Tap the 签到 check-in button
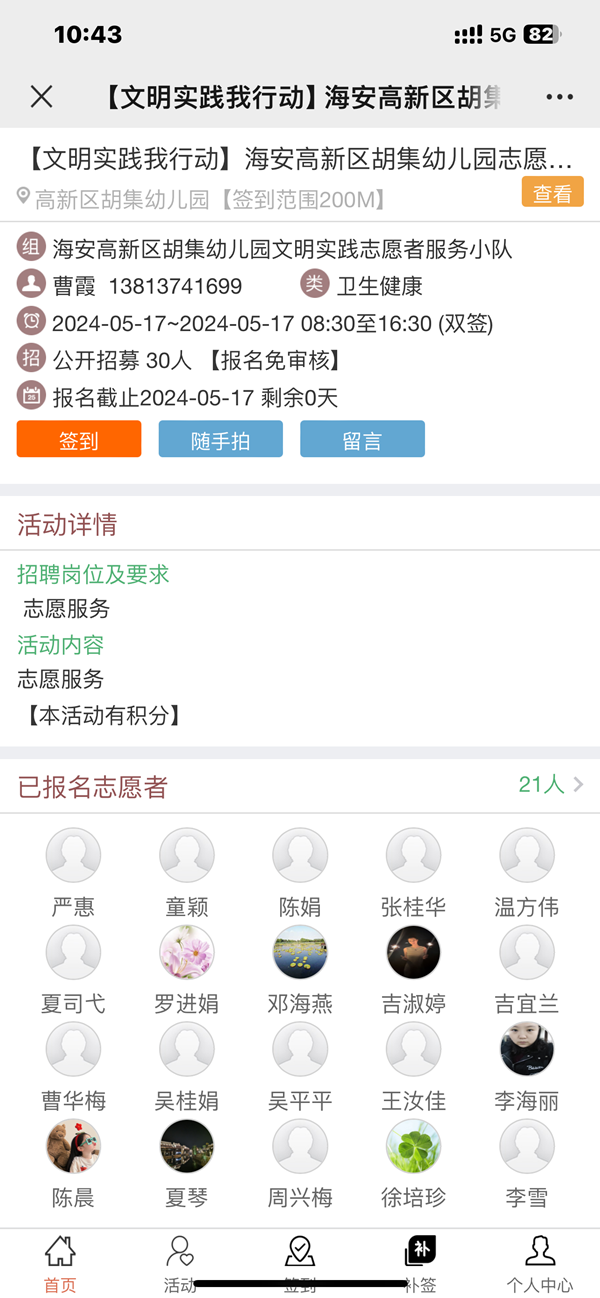Viewport: 600px width, 1298px height. coord(79,439)
